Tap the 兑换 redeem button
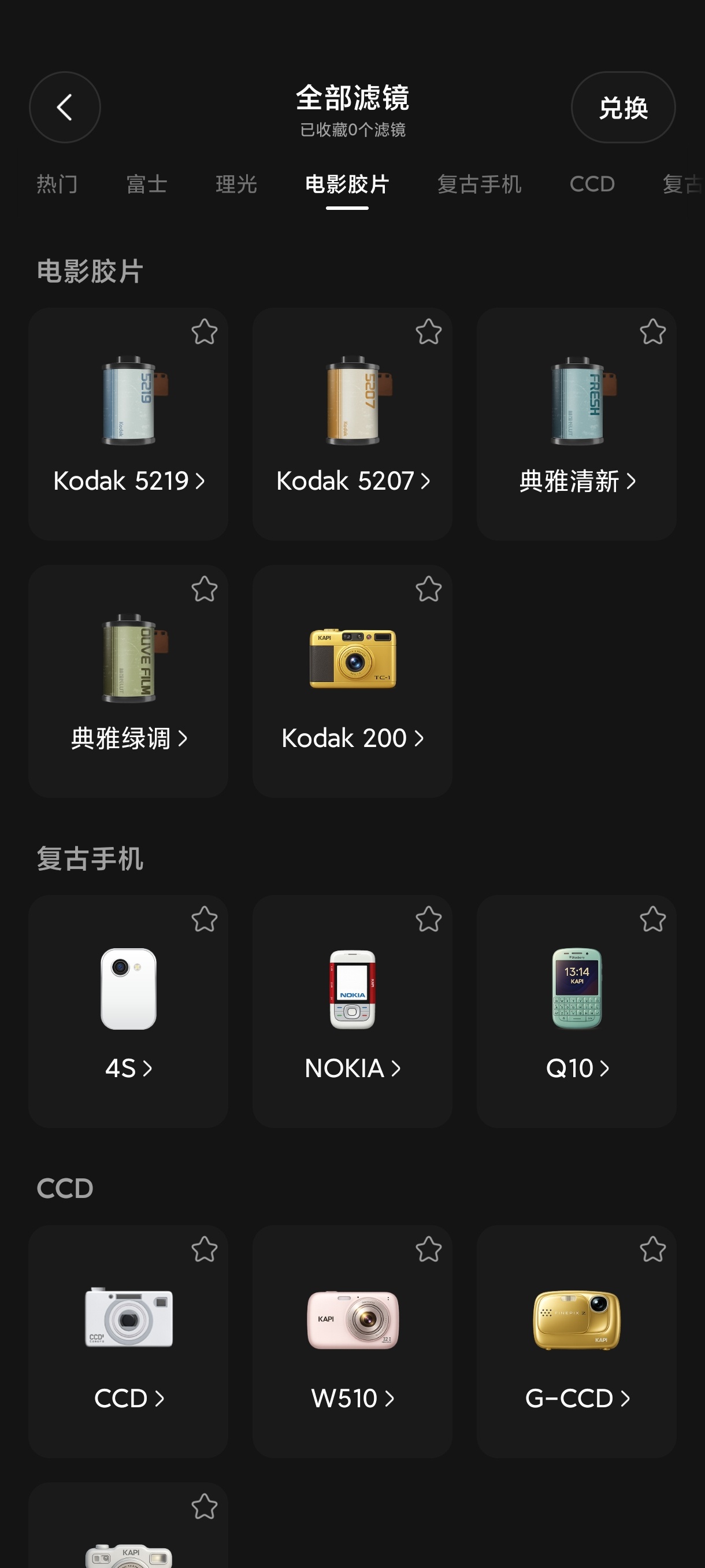This screenshot has height=1568, width=705. pyautogui.click(x=623, y=108)
